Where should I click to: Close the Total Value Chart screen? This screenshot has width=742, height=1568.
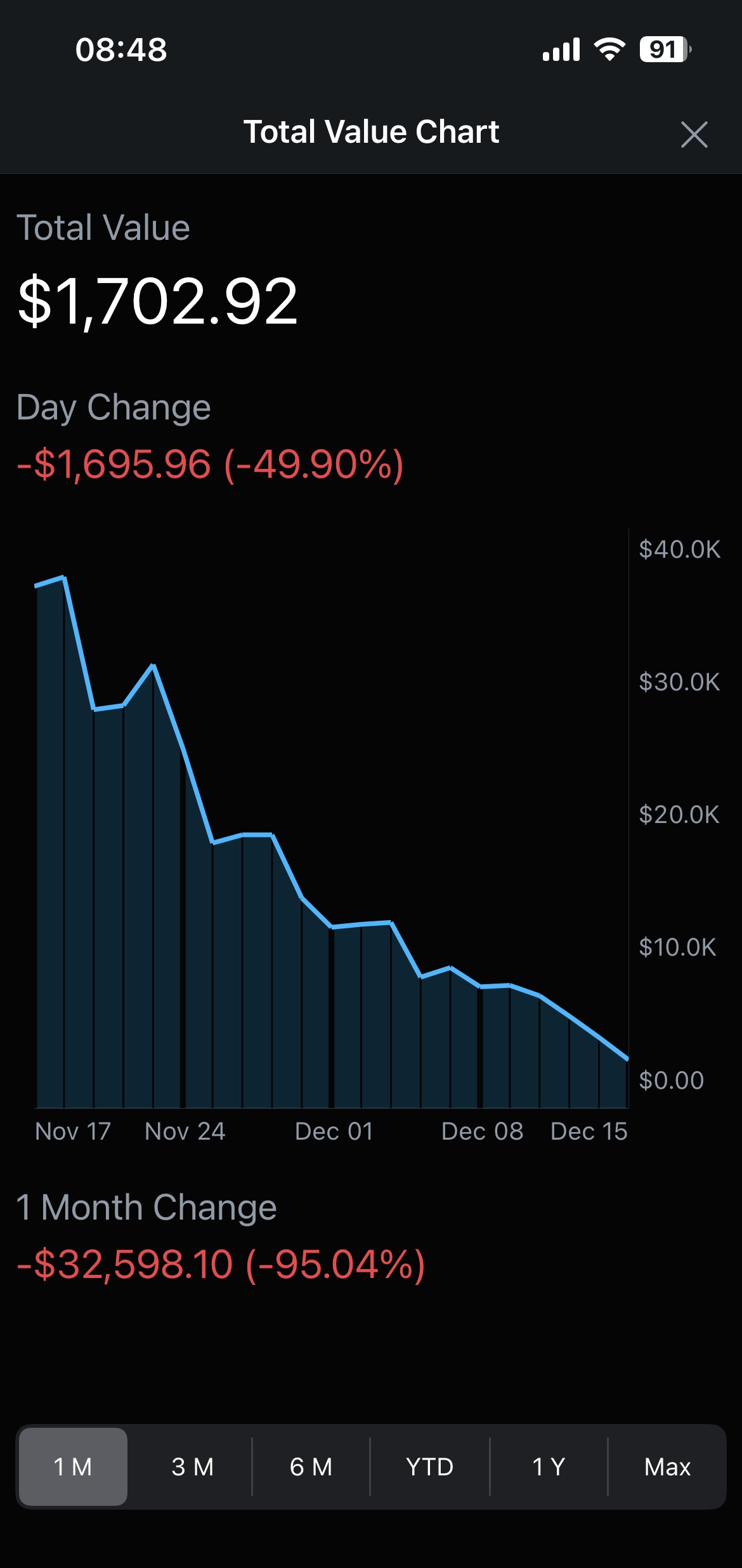pyautogui.click(x=694, y=135)
